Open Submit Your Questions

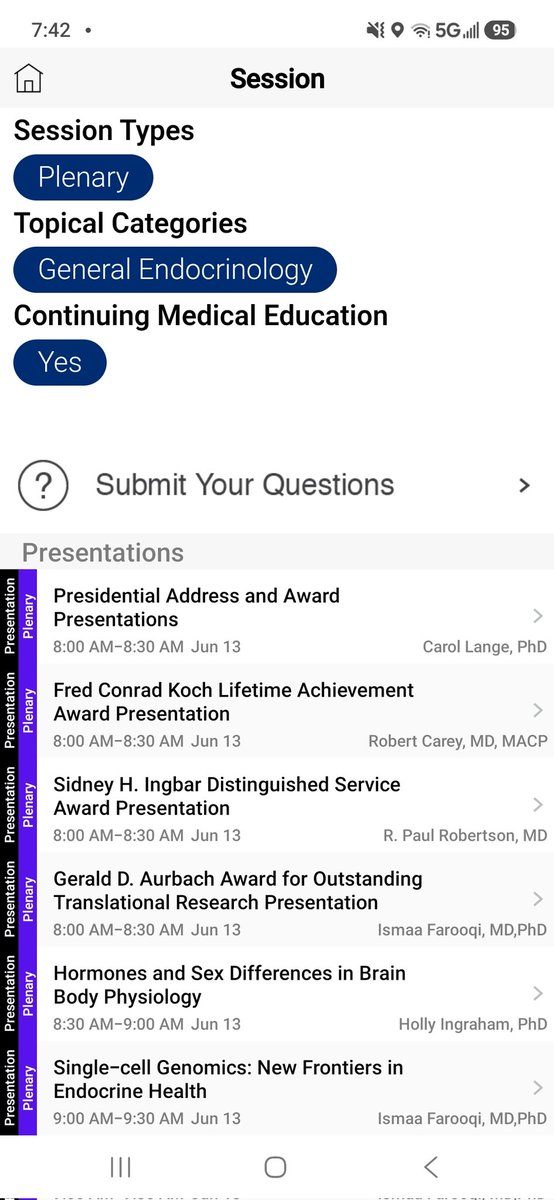(277, 486)
